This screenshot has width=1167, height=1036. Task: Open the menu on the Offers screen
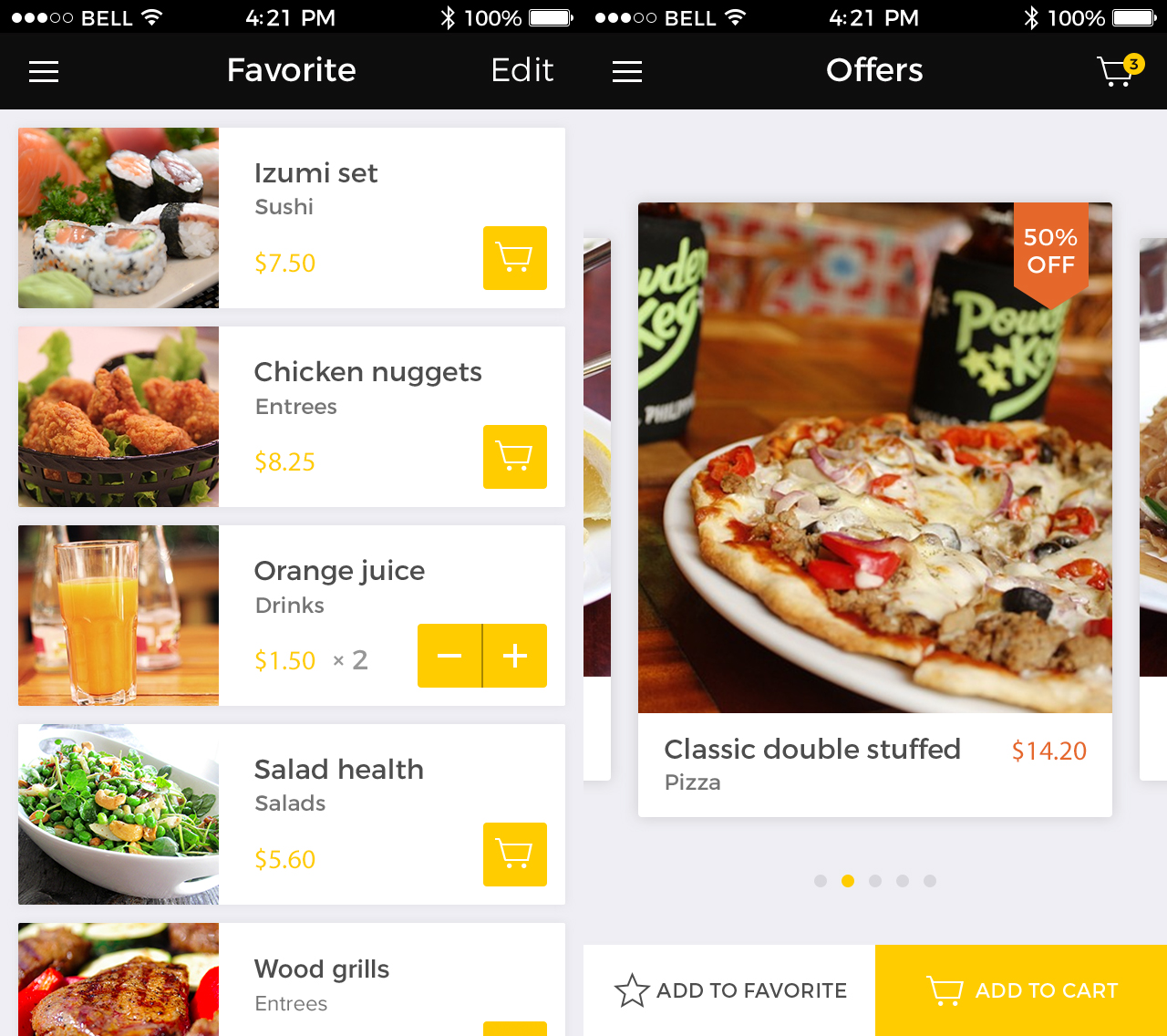point(627,72)
